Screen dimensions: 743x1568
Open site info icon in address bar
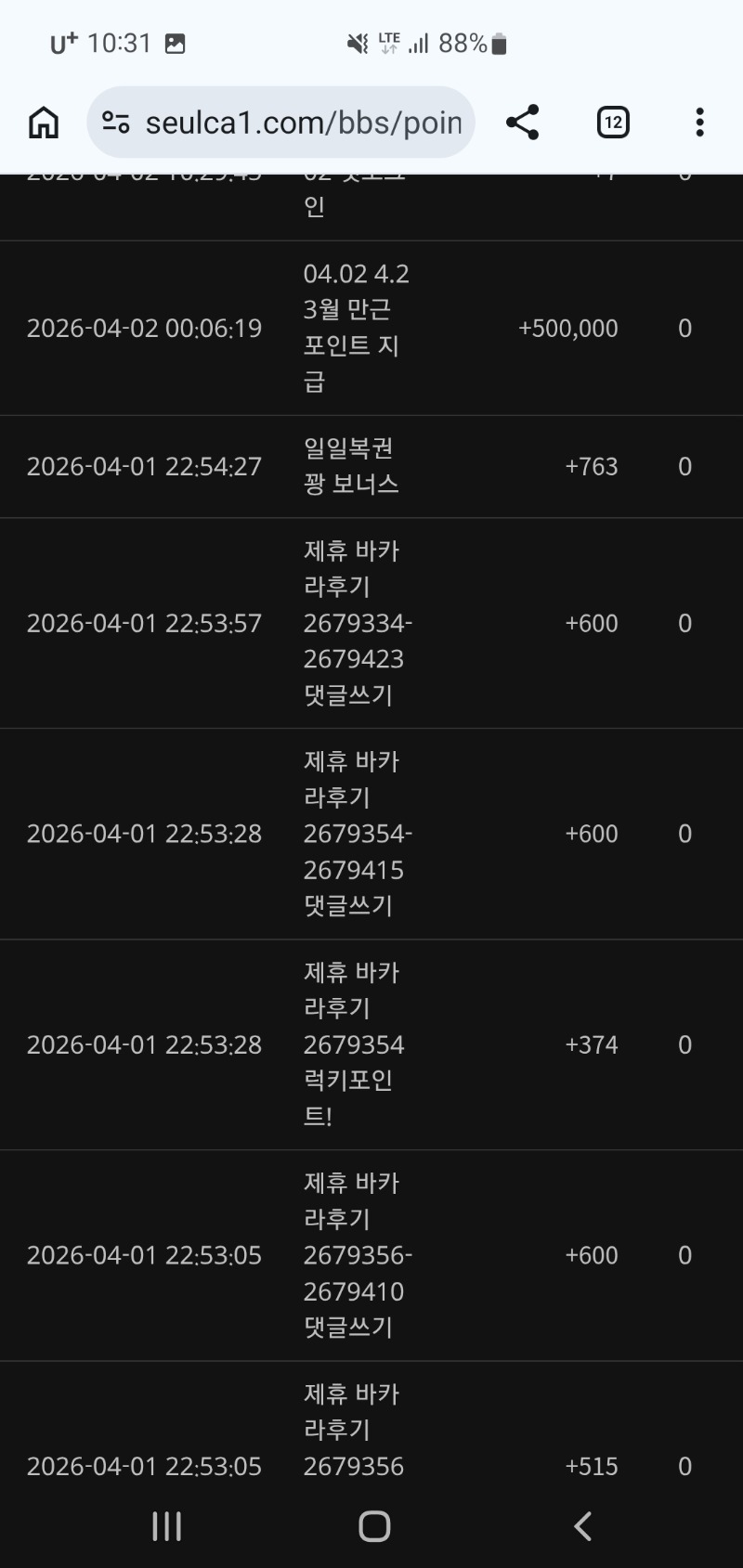pos(116,123)
